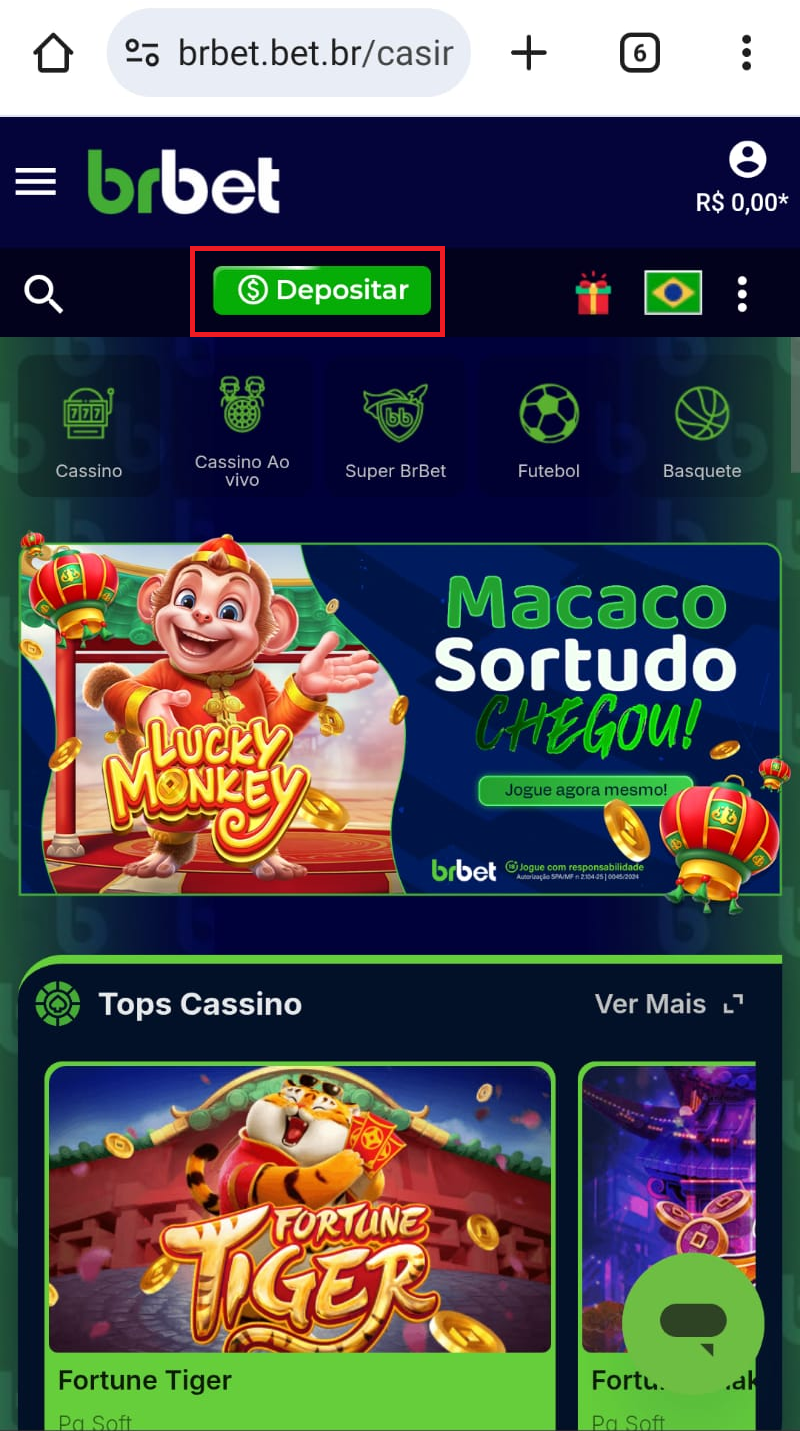Open the account profile icon
Screen dimensions: 800x1431
click(x=747, y=159)
